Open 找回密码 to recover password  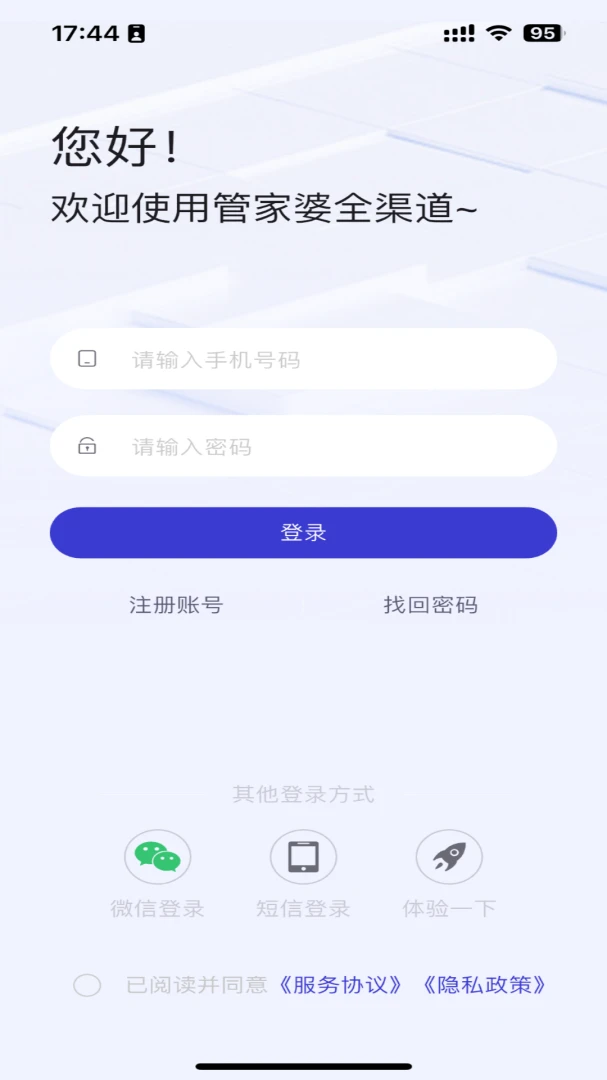(431, 605)
